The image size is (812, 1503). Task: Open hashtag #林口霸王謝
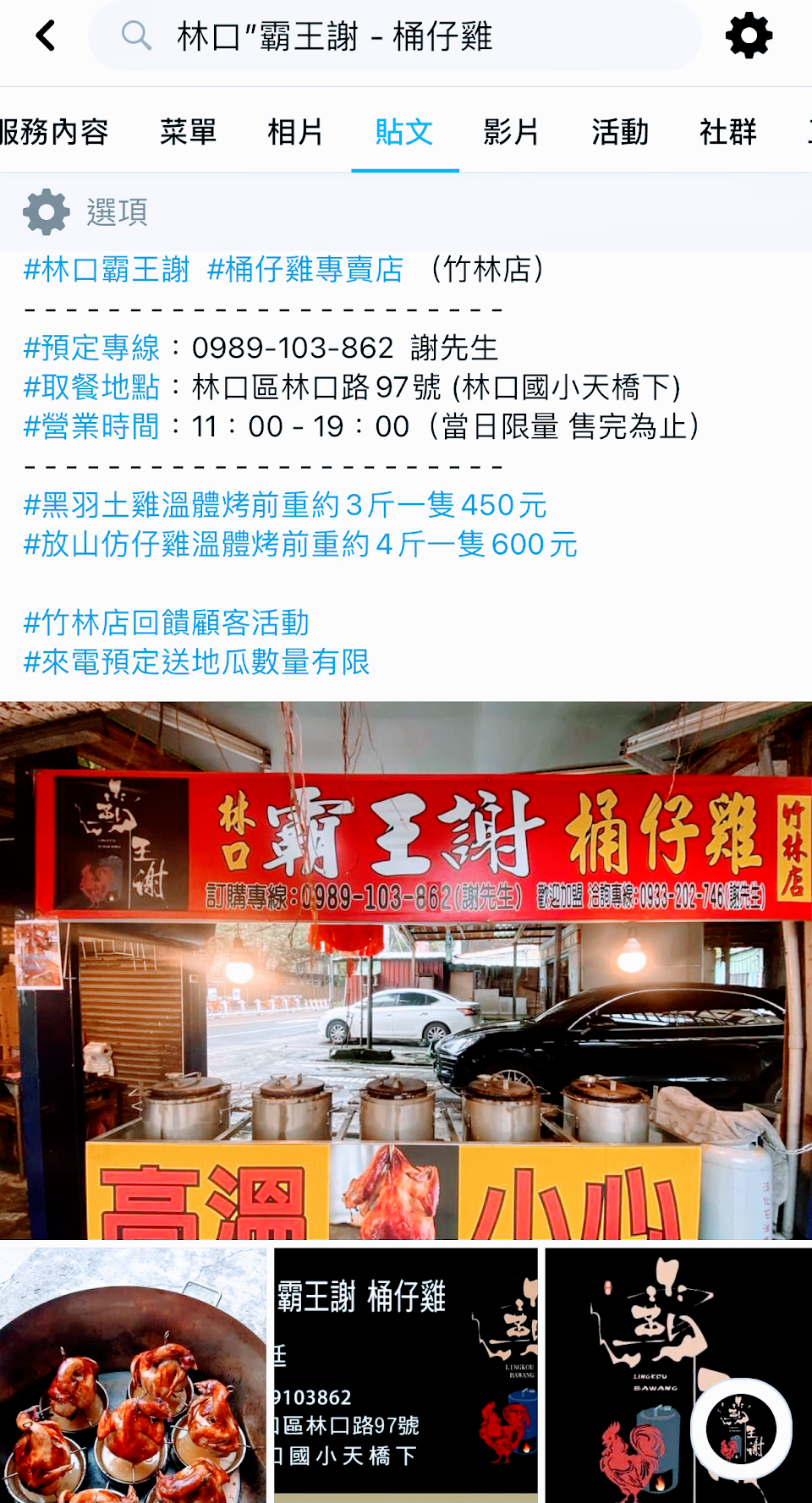click(107, 270)
